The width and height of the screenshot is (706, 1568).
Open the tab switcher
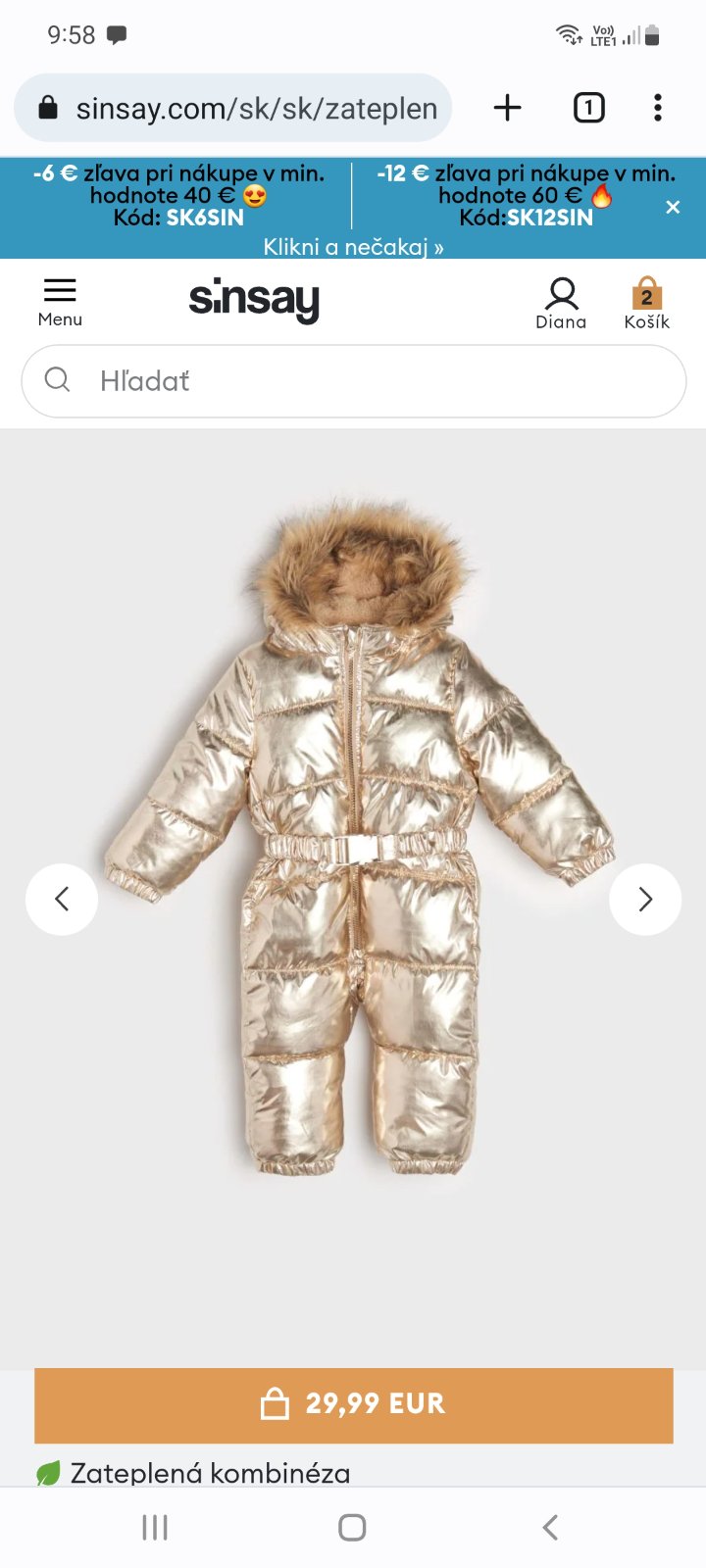tap(588, 108)
